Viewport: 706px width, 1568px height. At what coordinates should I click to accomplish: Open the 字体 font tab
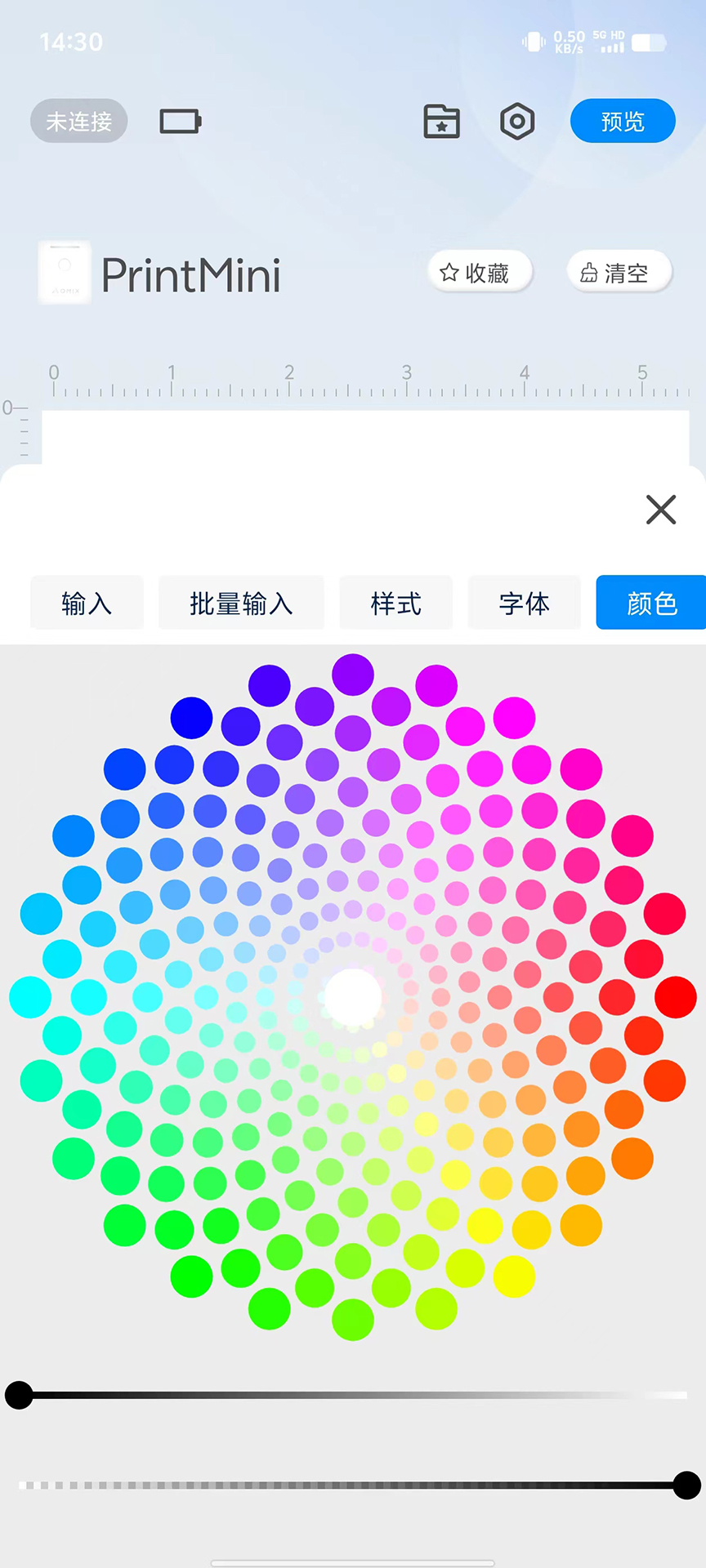[524, 603]
